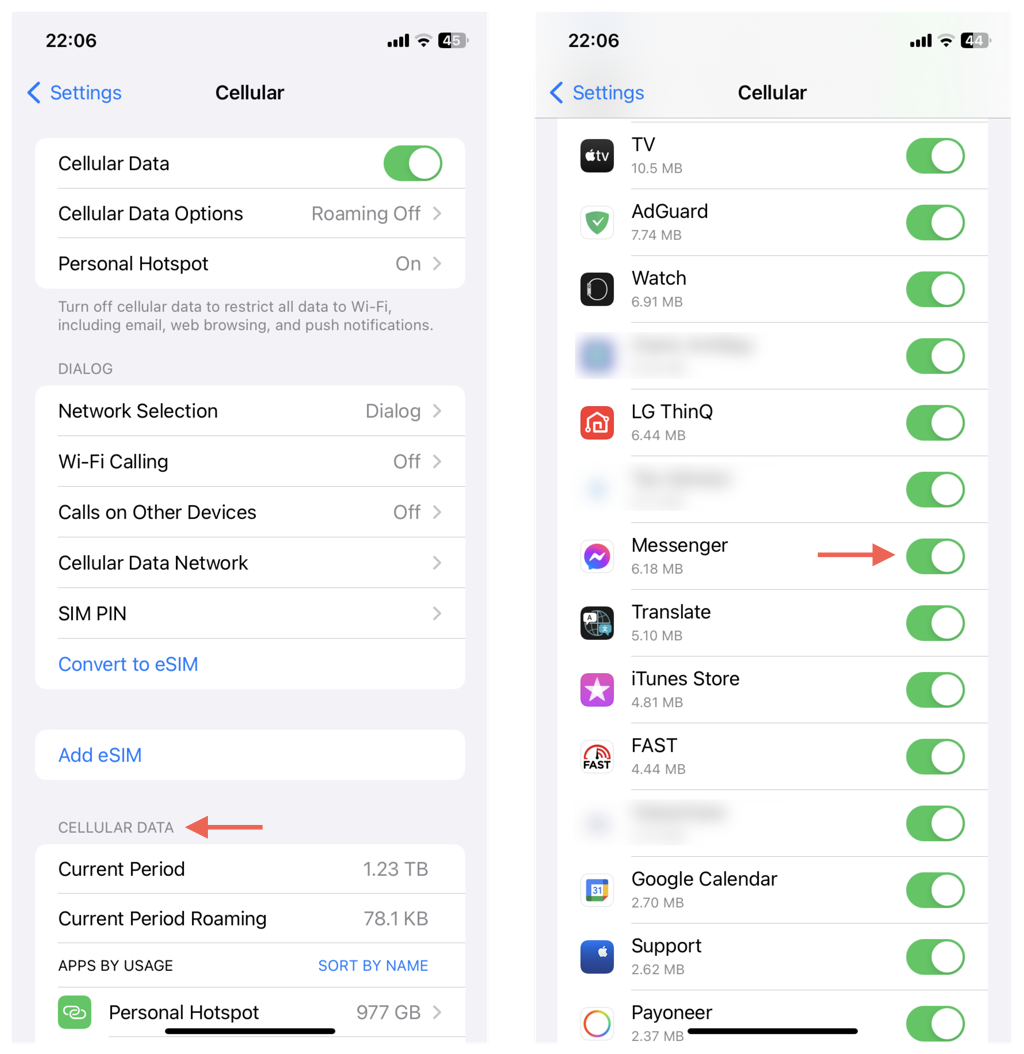Open Cellular Data Options

click(x=250, y=214)
